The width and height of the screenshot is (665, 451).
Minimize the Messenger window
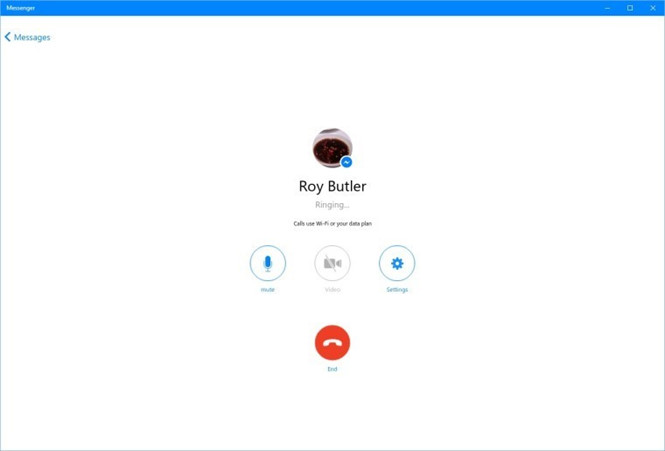pyautogui.click(x=607, y=8)
